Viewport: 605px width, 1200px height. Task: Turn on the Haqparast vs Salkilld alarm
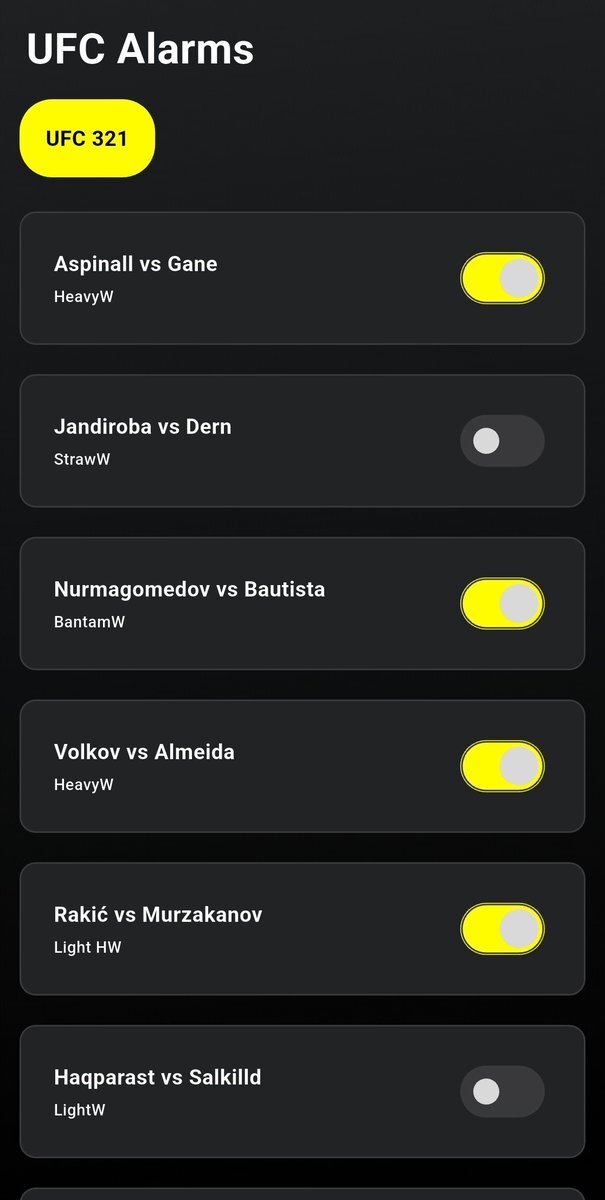tap(502, 1091)
